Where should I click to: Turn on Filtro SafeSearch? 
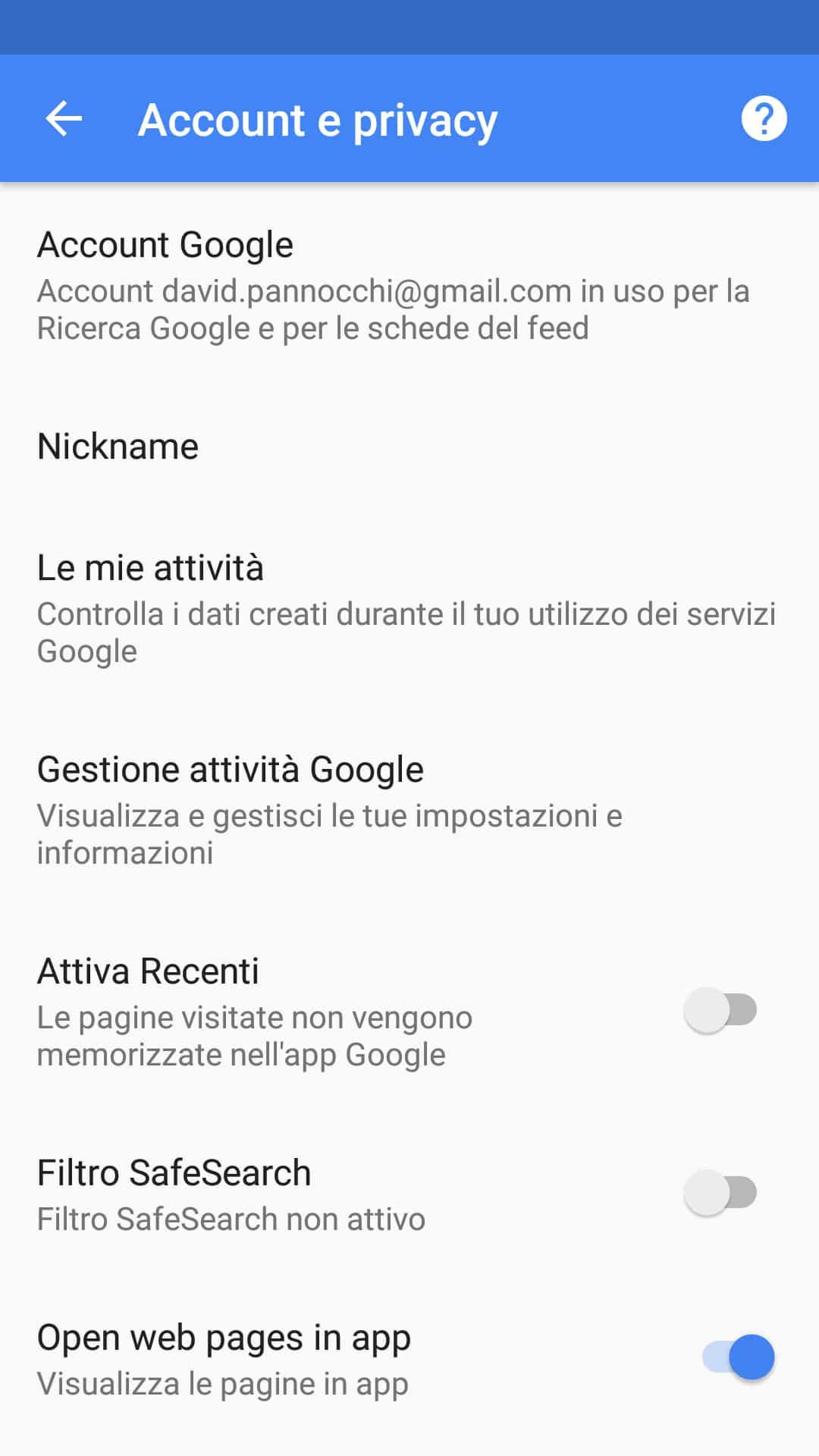pos(721,1193)
